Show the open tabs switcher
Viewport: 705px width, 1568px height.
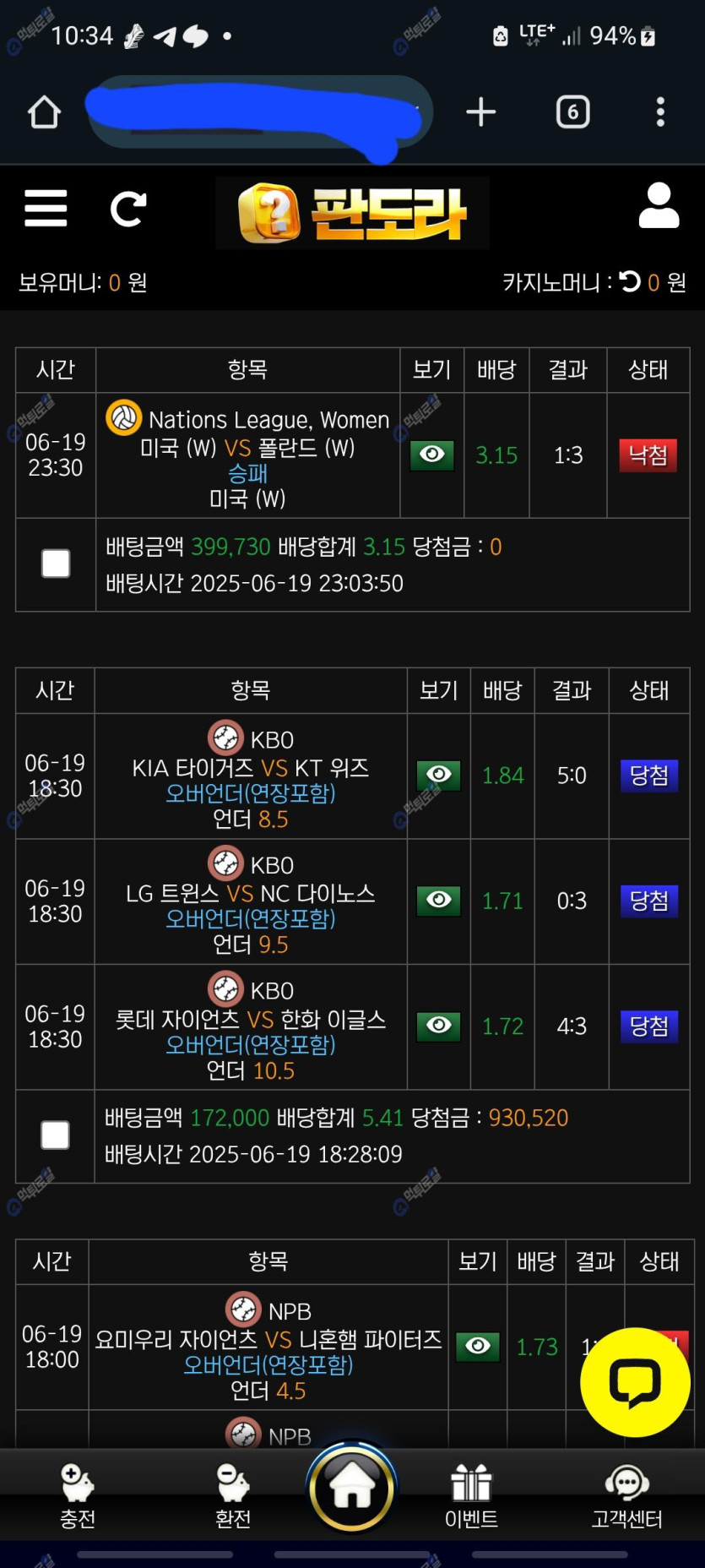[x=572, y=112]
